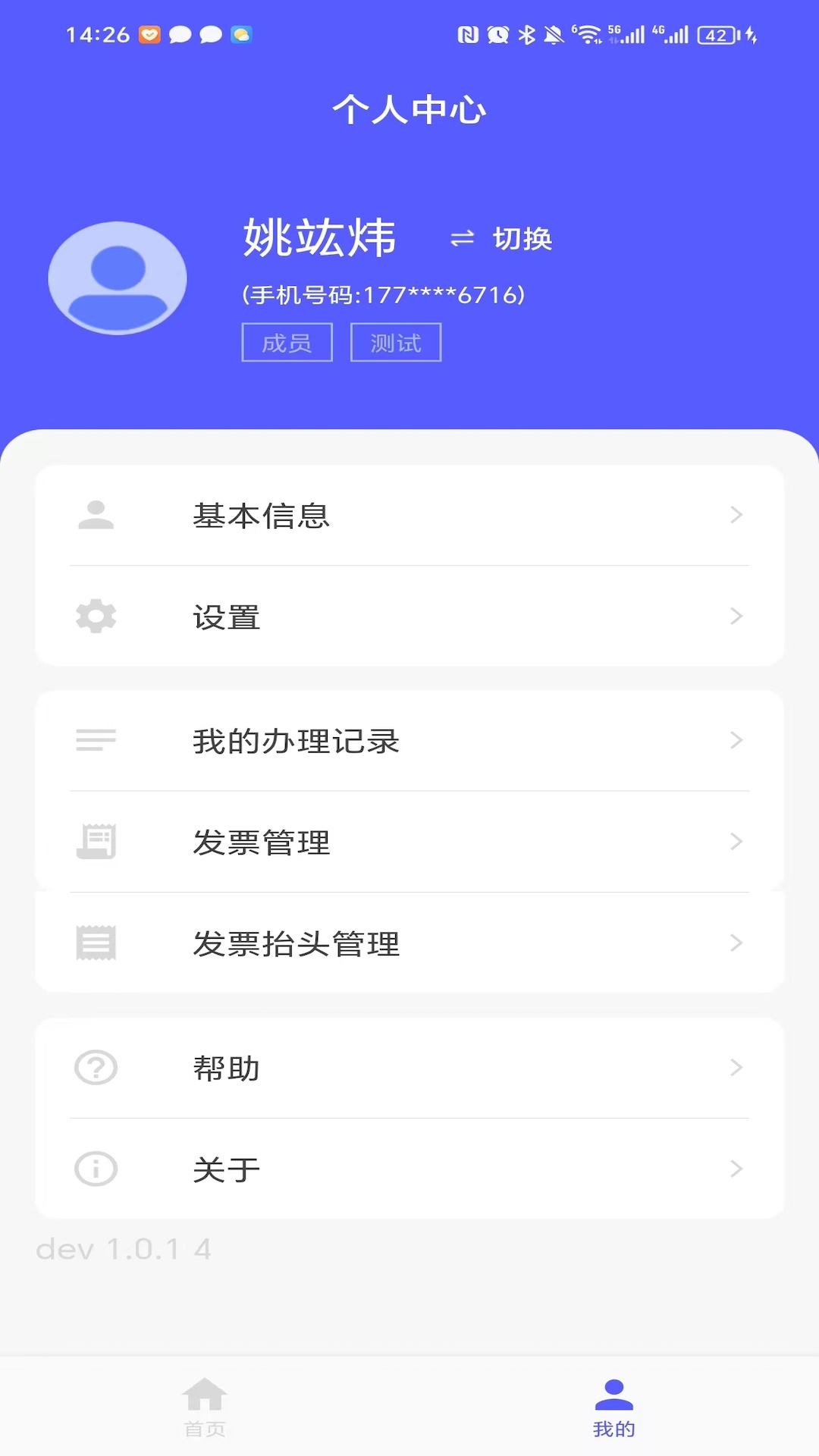Switch to the 首页 tab
This screenshot has width=819, height=1456.
205,1407
